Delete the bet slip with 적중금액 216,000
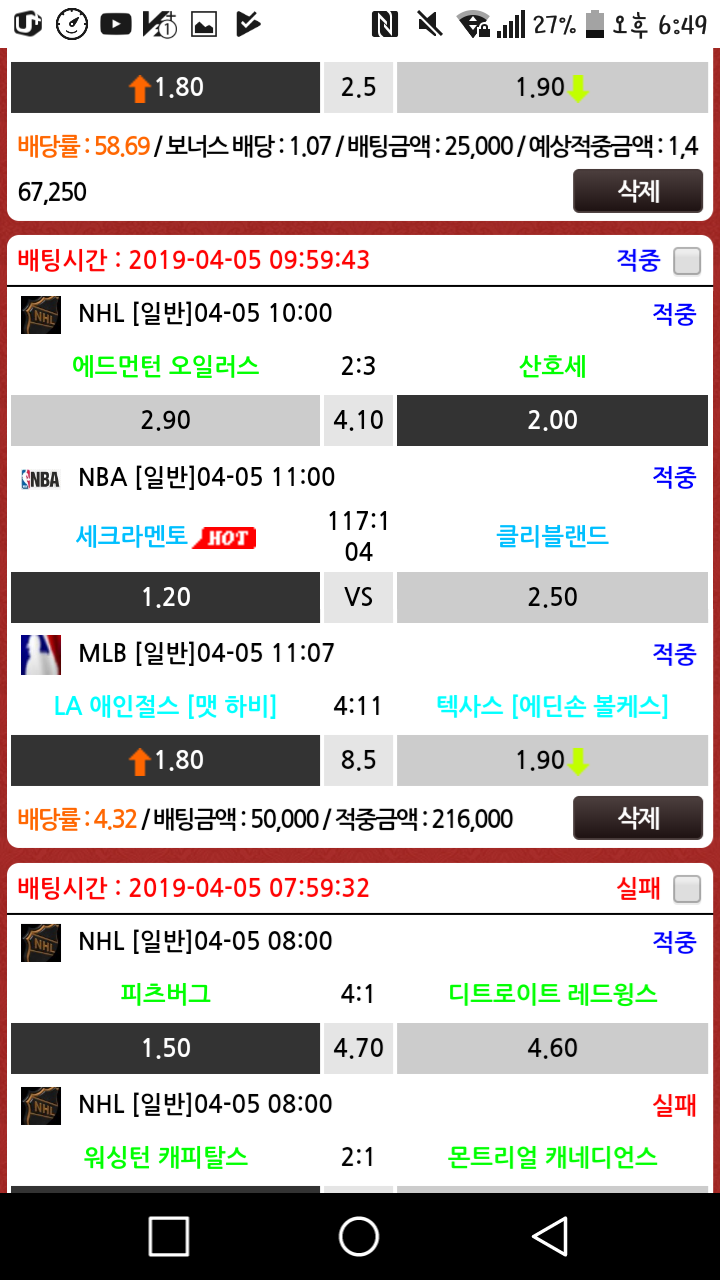Image resolution: width=720 pixels, height=1280 pixels. [638, 818]
